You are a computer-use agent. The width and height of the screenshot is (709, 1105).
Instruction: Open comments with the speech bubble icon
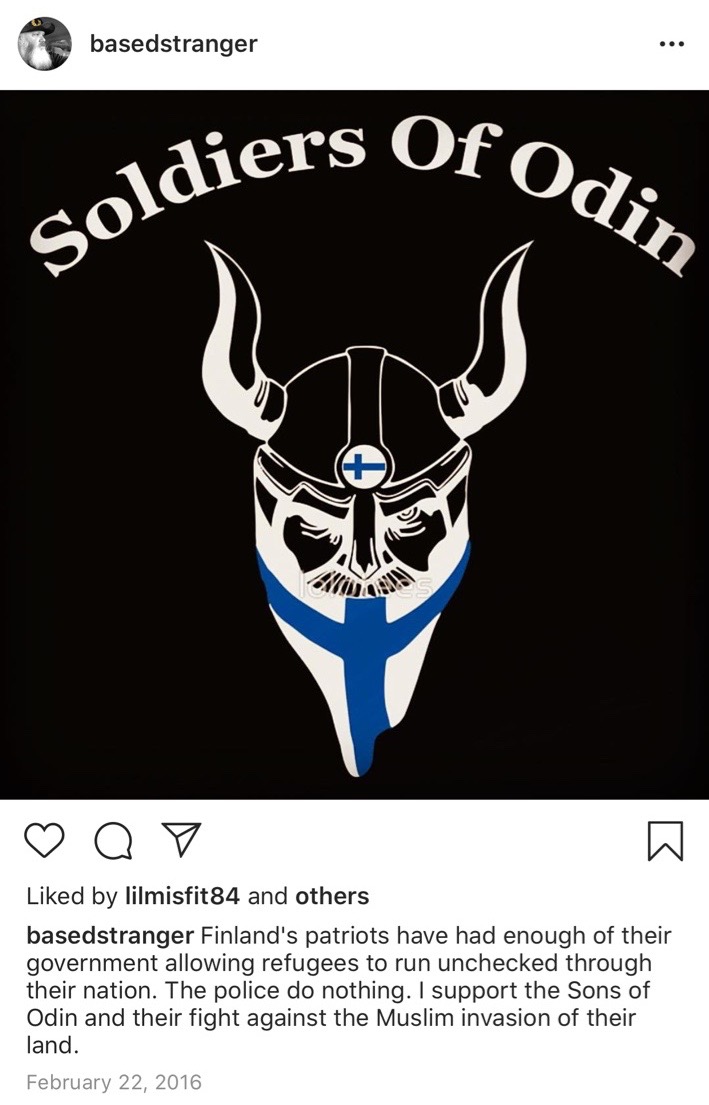[x=112, y=841]
